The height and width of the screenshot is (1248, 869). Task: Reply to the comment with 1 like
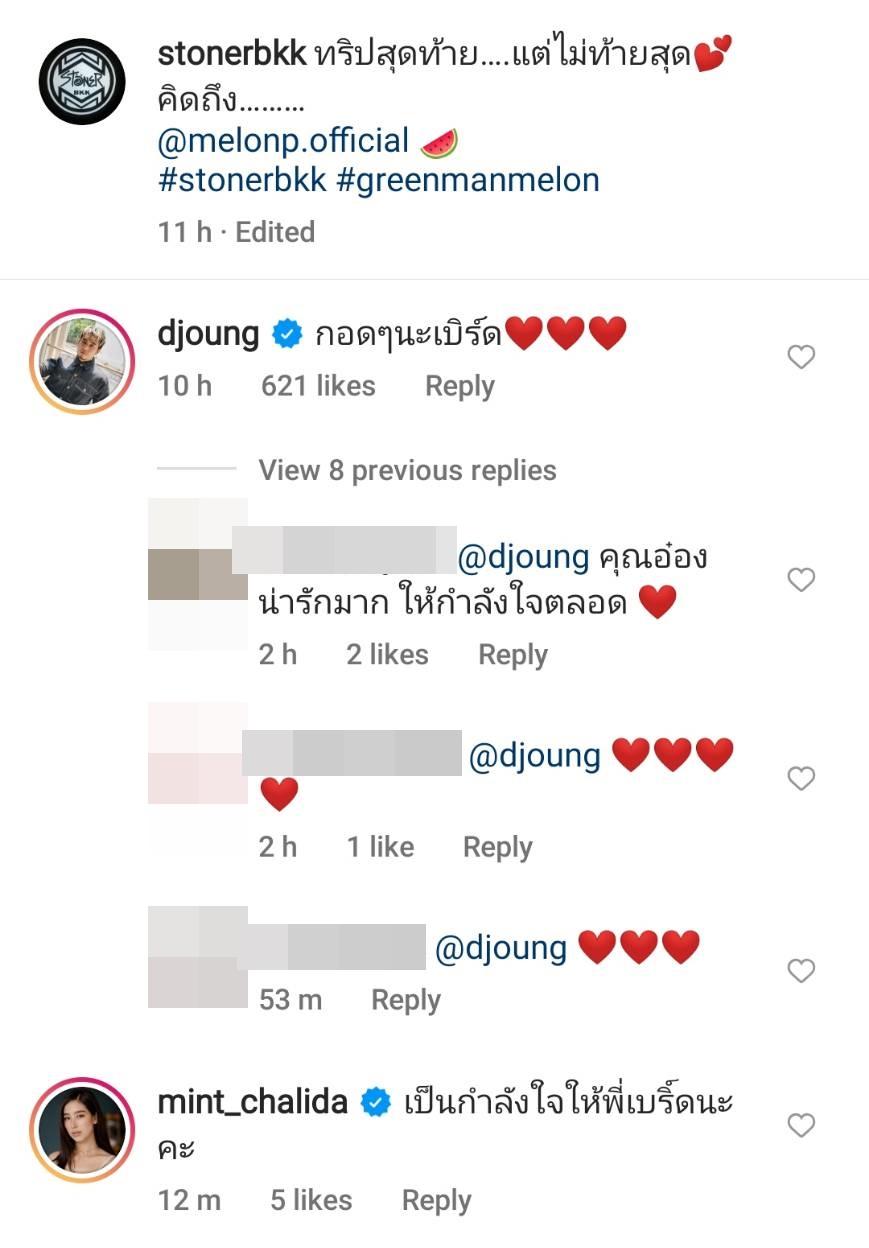pyautogui.click(x=497, y=847)
